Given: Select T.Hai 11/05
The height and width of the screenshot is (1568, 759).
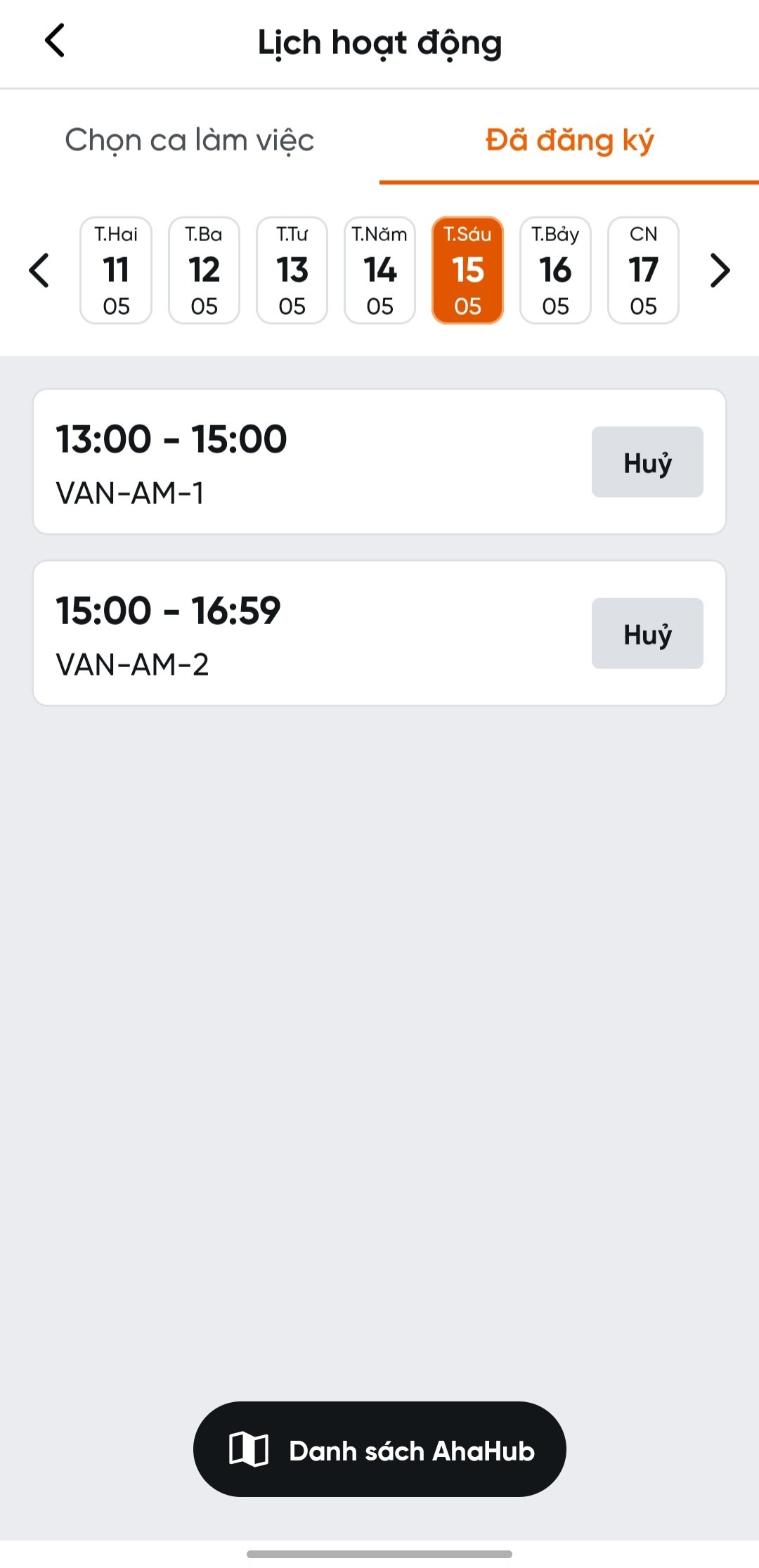Looking at the screenshot, I should [x=116, y=271].
